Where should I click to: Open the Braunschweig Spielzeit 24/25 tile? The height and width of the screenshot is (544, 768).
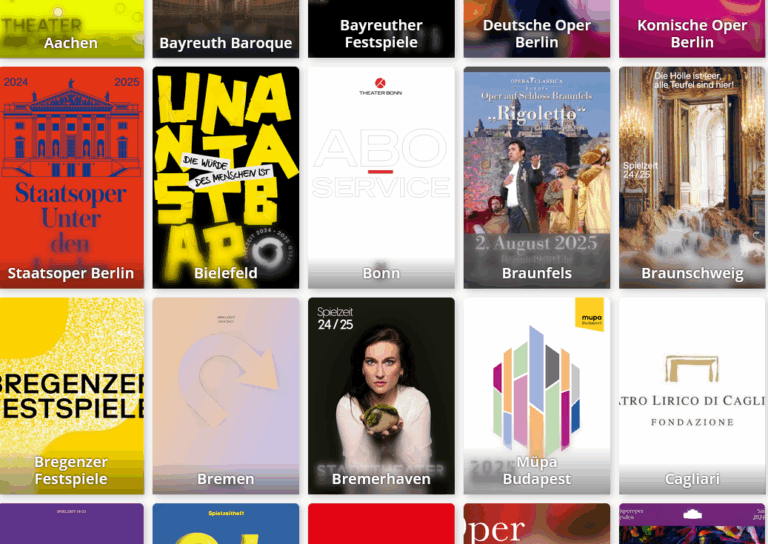coord(692,177)
